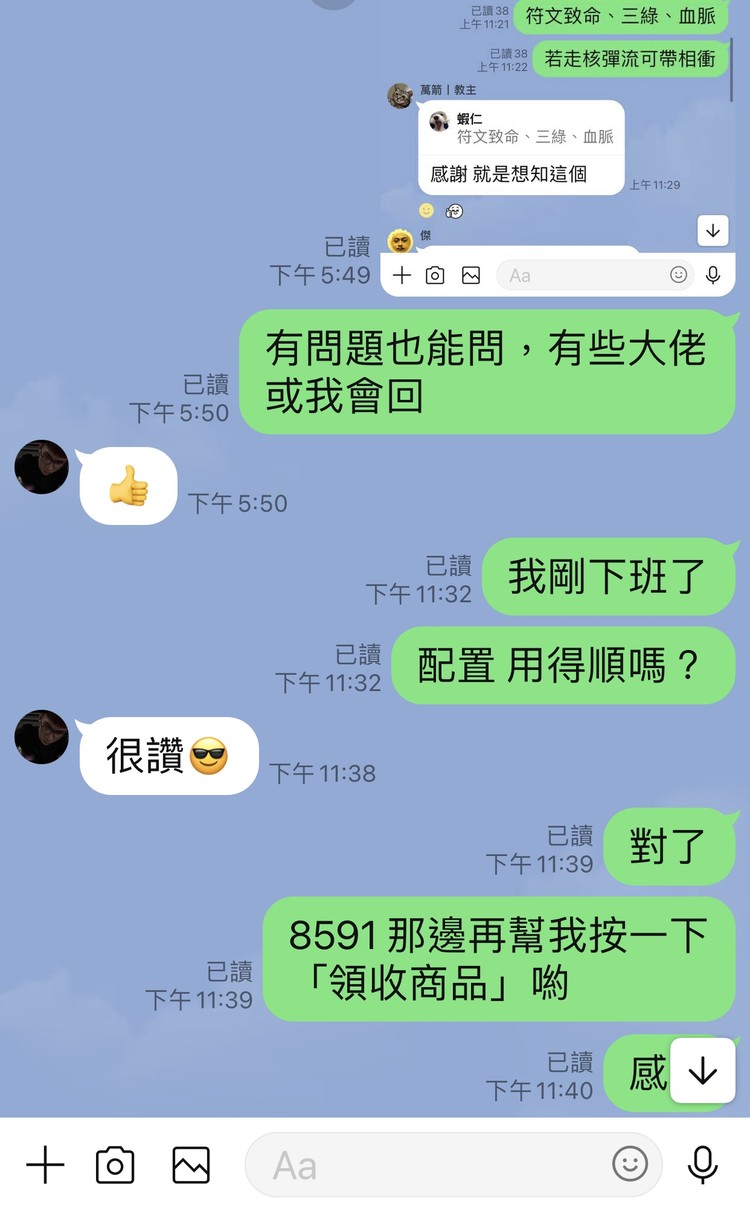
Task: Select the thumbs-up sticker message
Action: (127, 487)
